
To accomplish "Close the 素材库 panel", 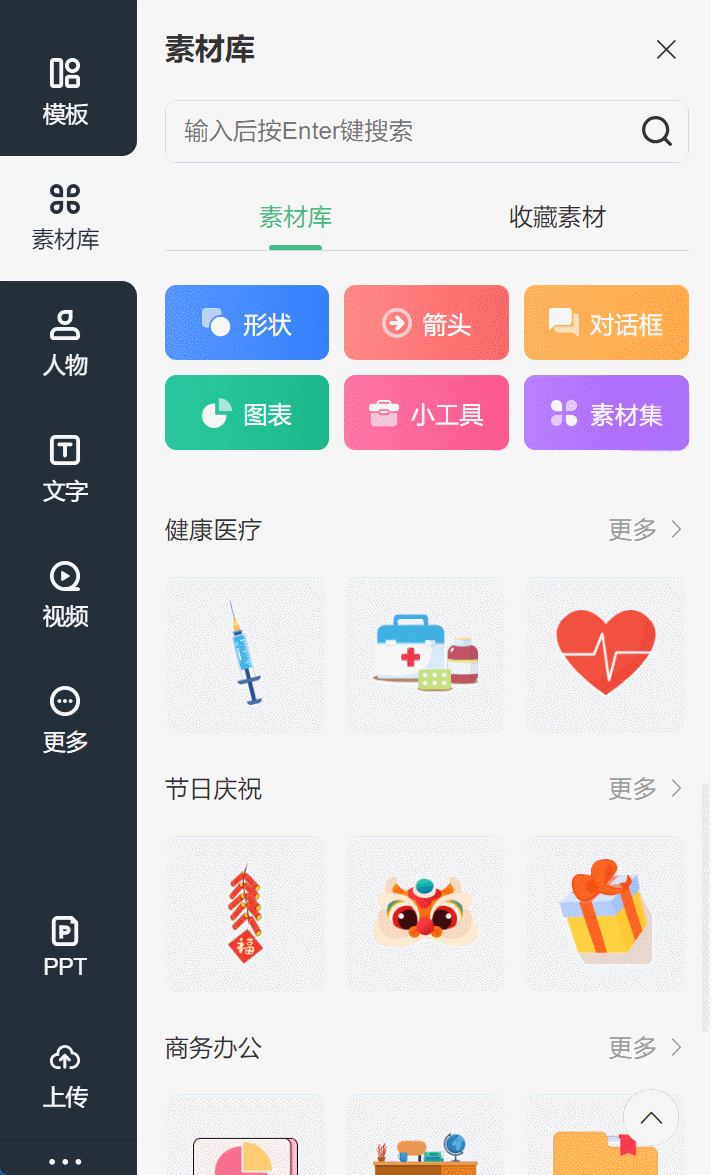I will click(x=665, y=49).
